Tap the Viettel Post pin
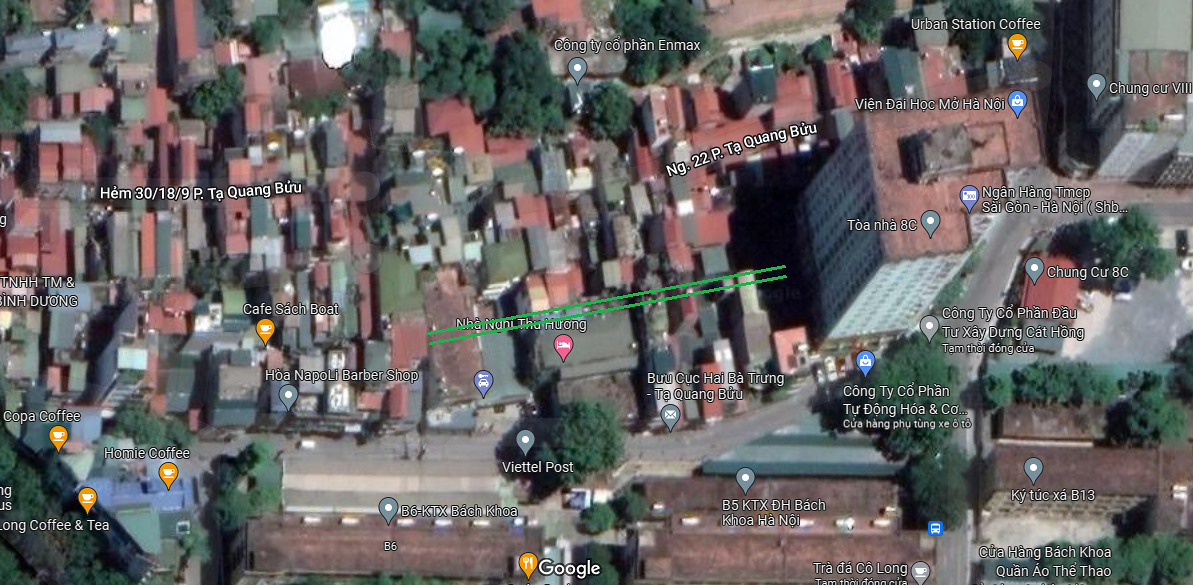The image size is (1193, 585). 525,441
